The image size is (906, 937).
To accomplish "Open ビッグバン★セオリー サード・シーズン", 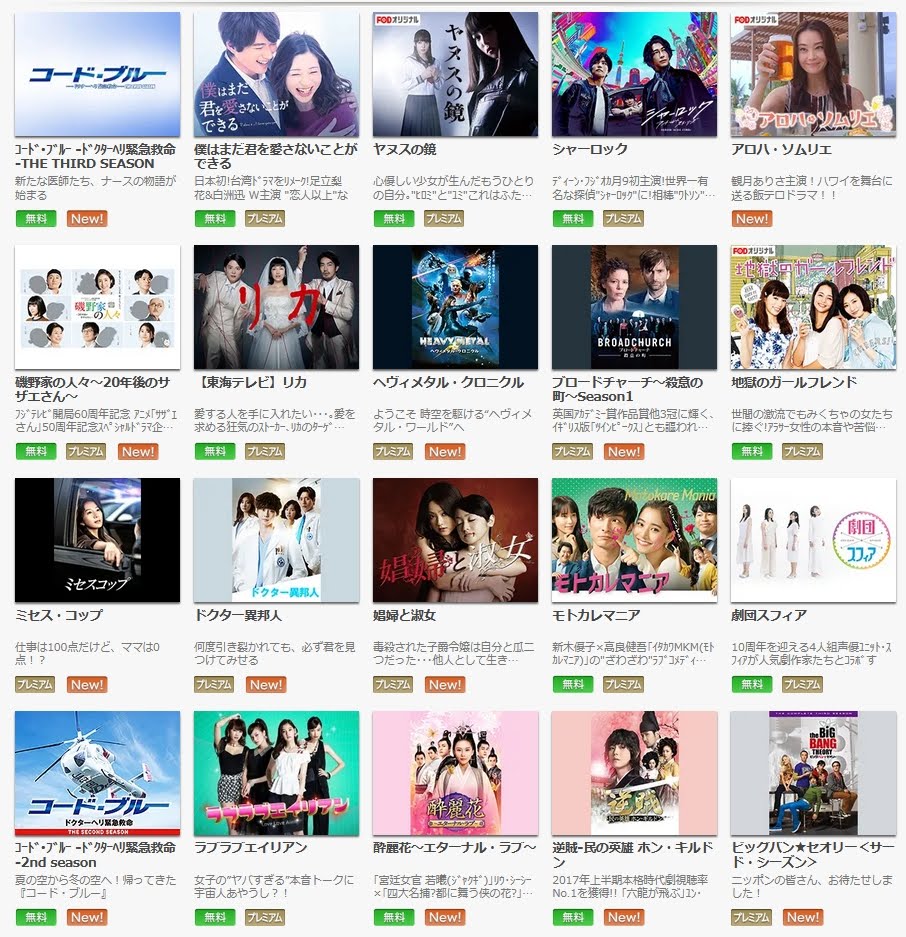I will pos(813,773).
